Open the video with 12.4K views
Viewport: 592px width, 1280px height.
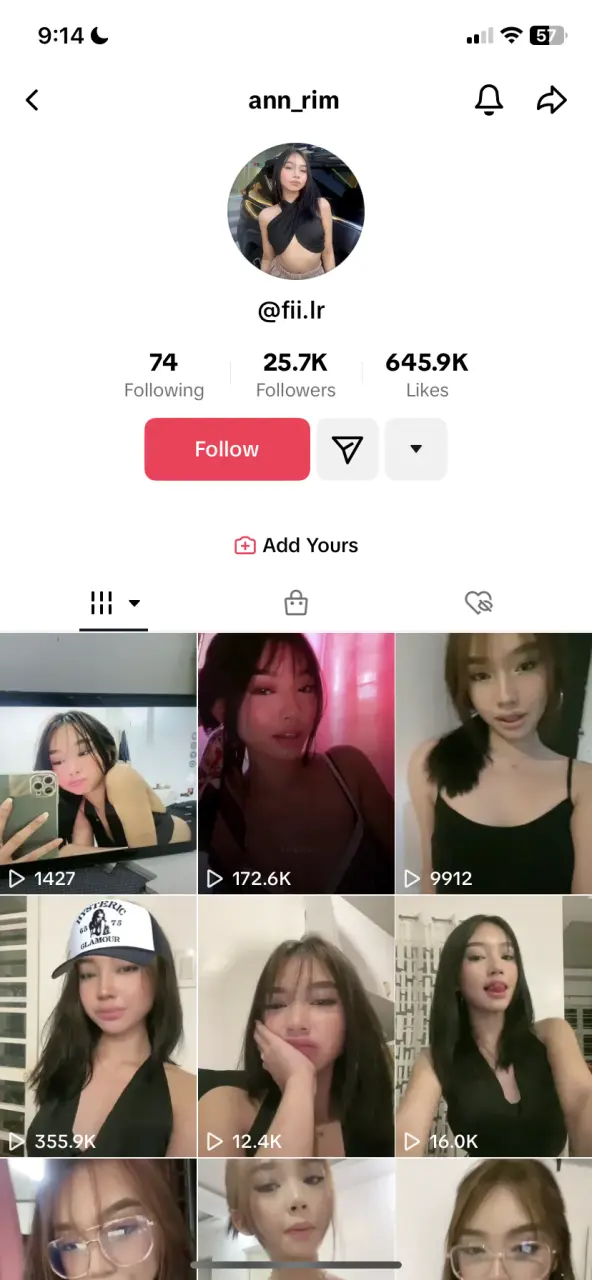click(x=296, y=1027)
